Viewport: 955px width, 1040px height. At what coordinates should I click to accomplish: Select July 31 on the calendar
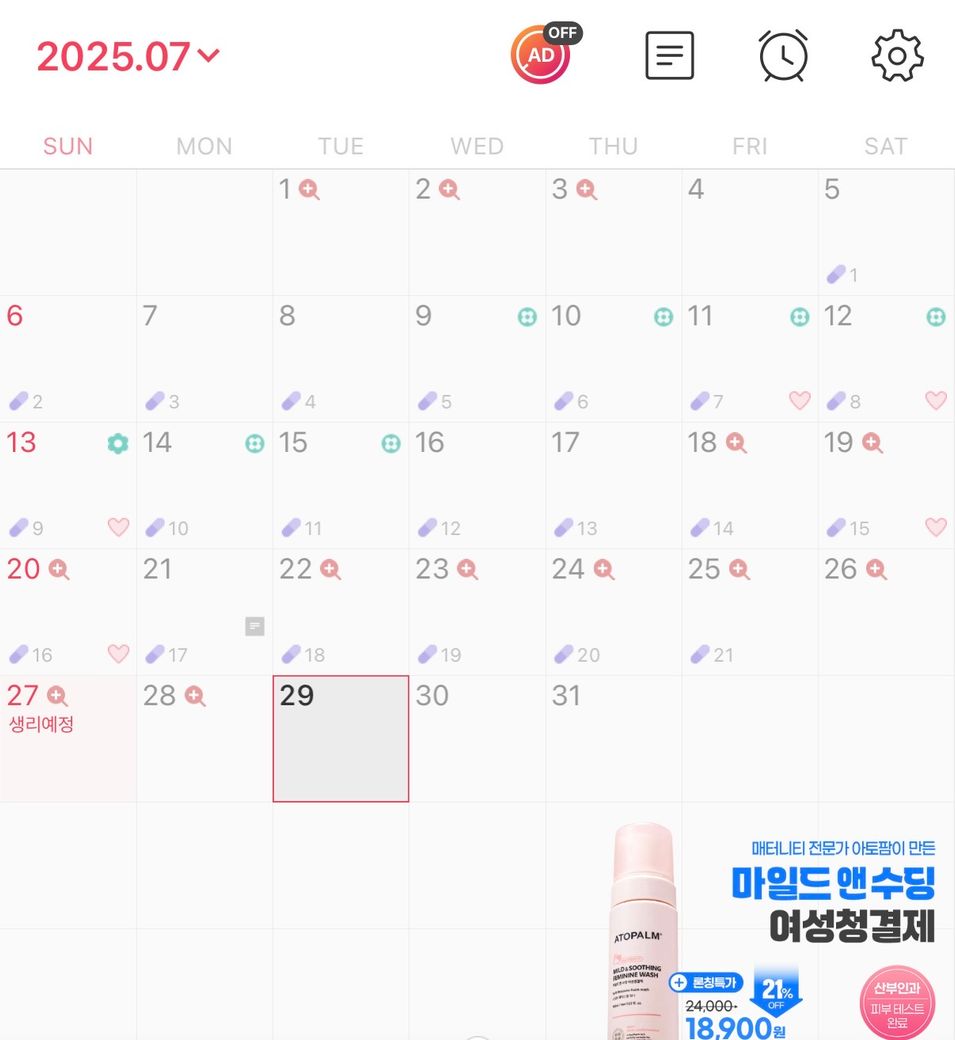(612, 738)
